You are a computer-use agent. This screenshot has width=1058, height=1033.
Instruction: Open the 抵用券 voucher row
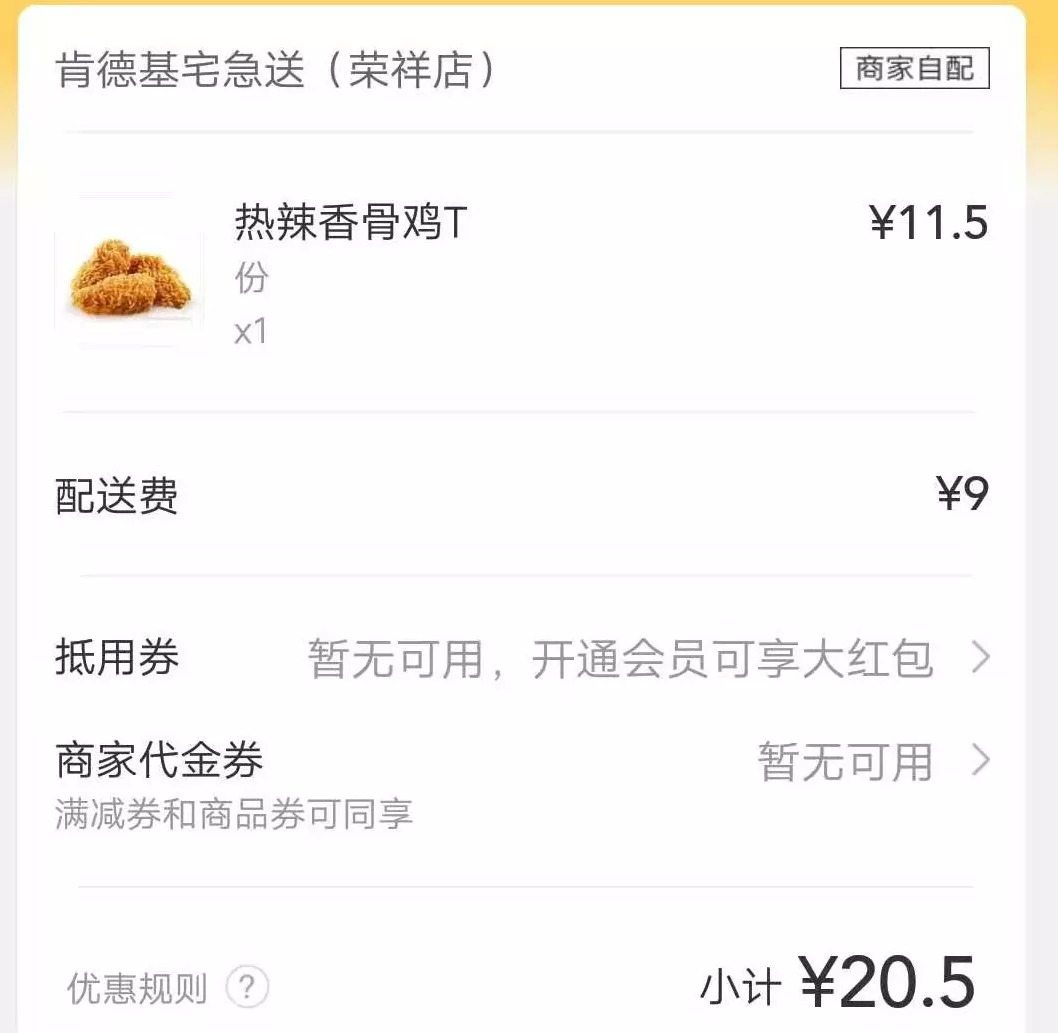[522, 659]
